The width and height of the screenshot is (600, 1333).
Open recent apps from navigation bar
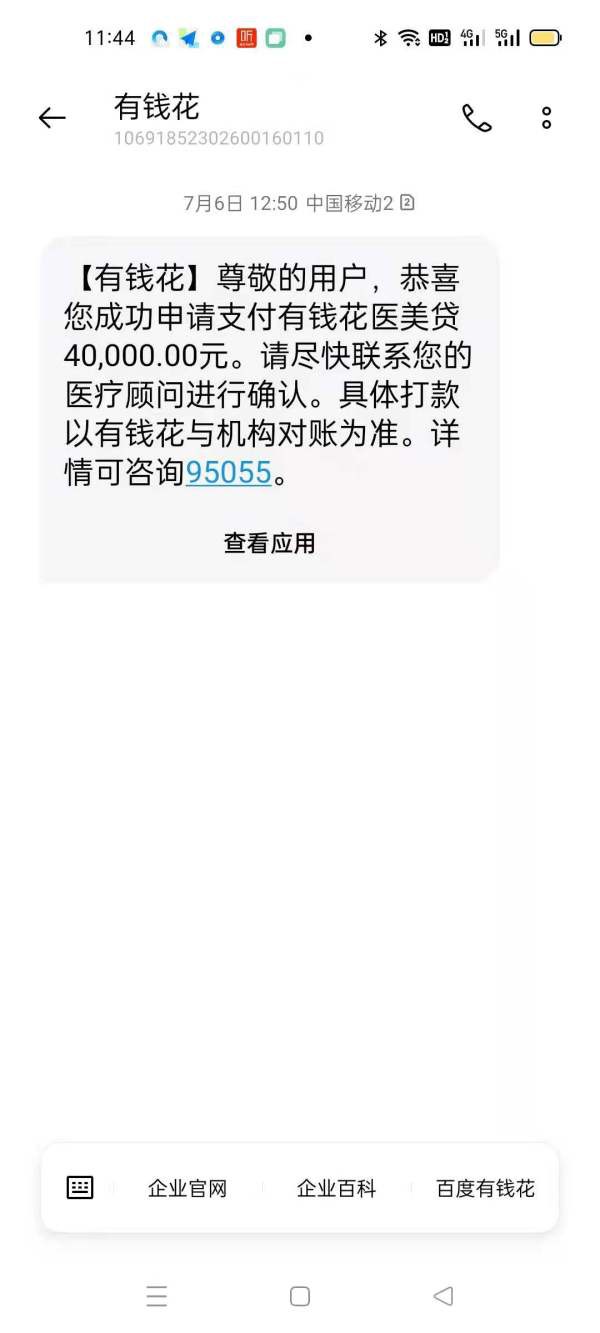[157, 1296]
